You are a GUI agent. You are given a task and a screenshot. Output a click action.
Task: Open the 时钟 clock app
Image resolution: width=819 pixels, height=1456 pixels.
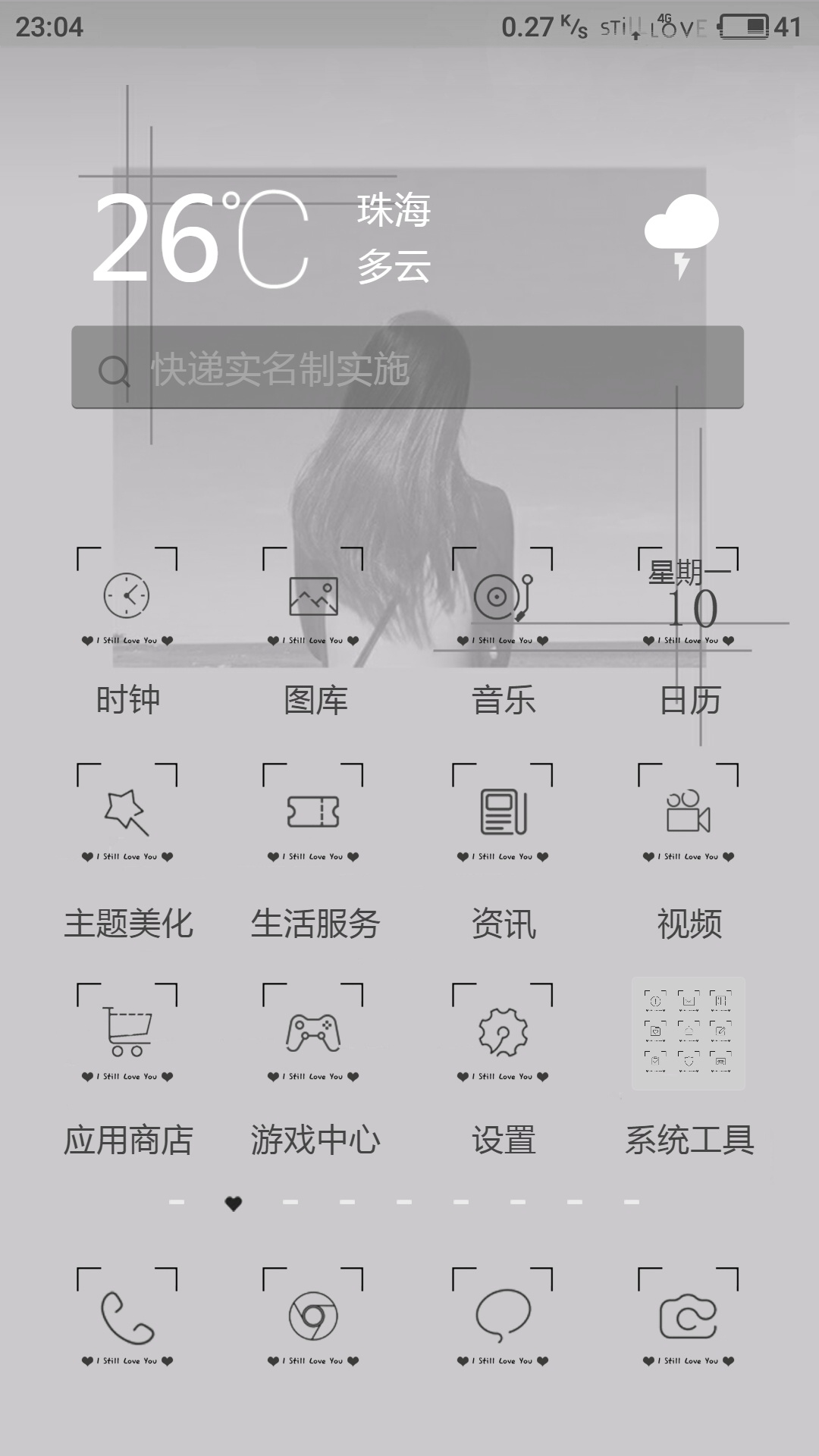pos(127,598)
